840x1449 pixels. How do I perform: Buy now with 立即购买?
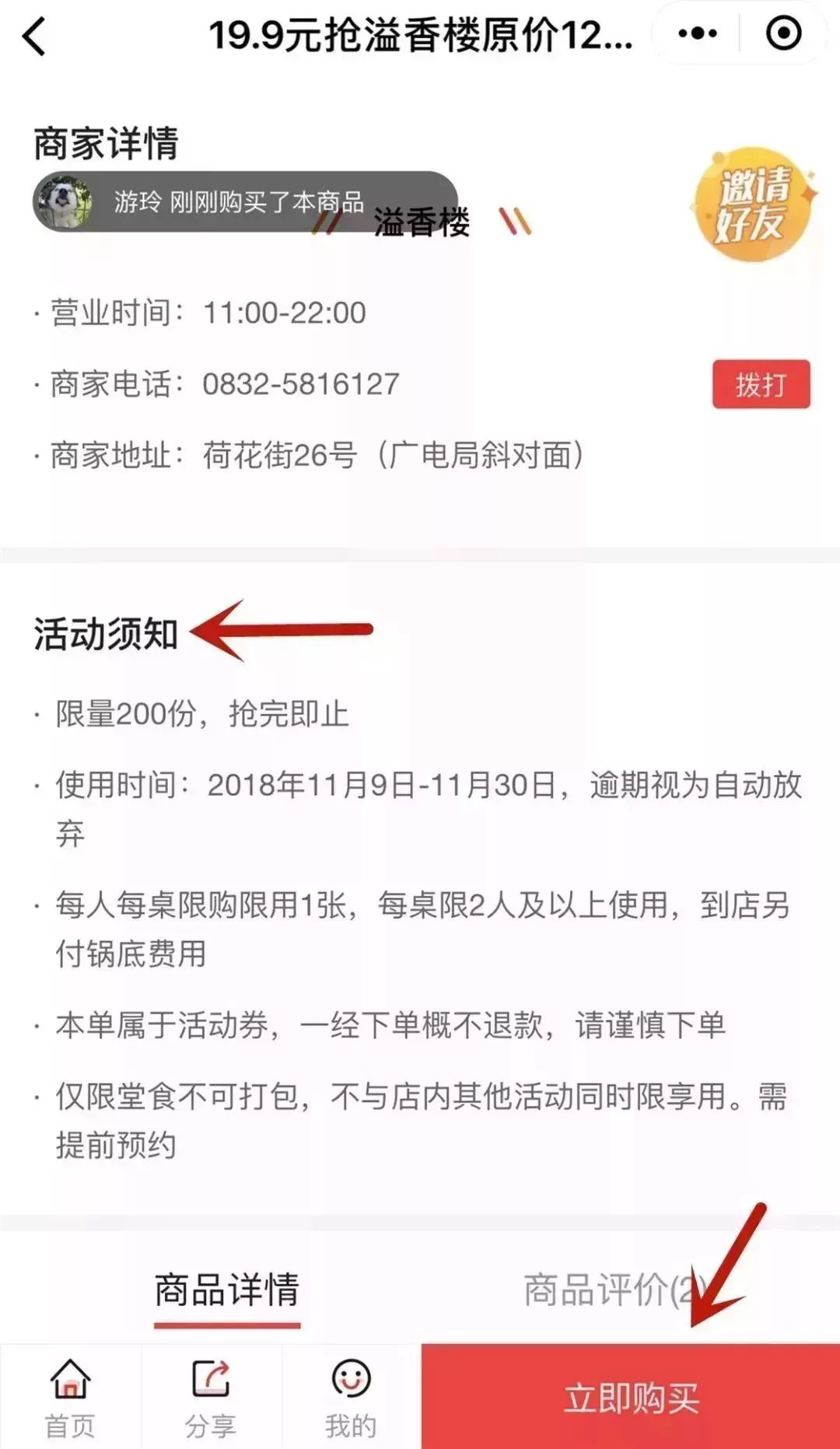point(631,1397)
